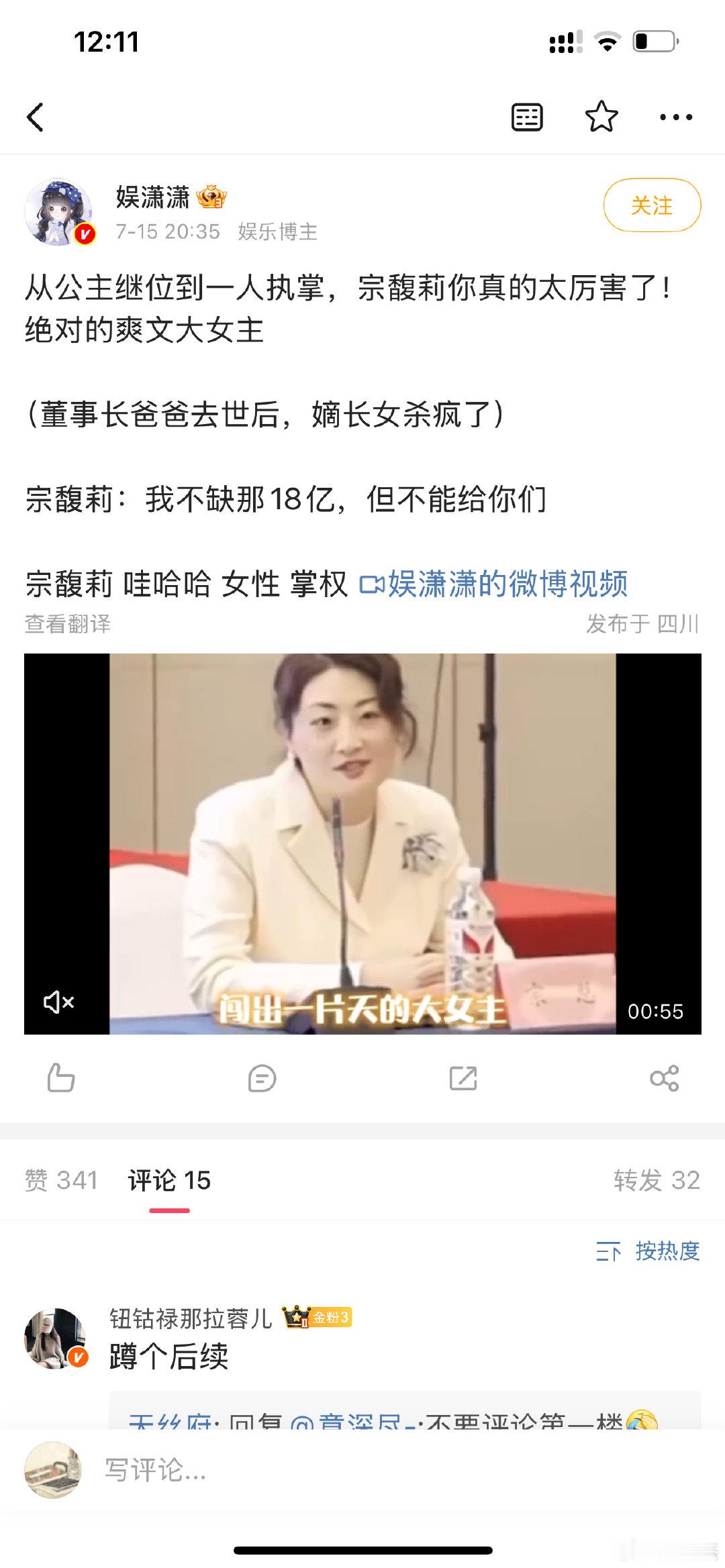The image size is (725, 1568).
Task: Open the reading-mode list icon
Action: 527,117
